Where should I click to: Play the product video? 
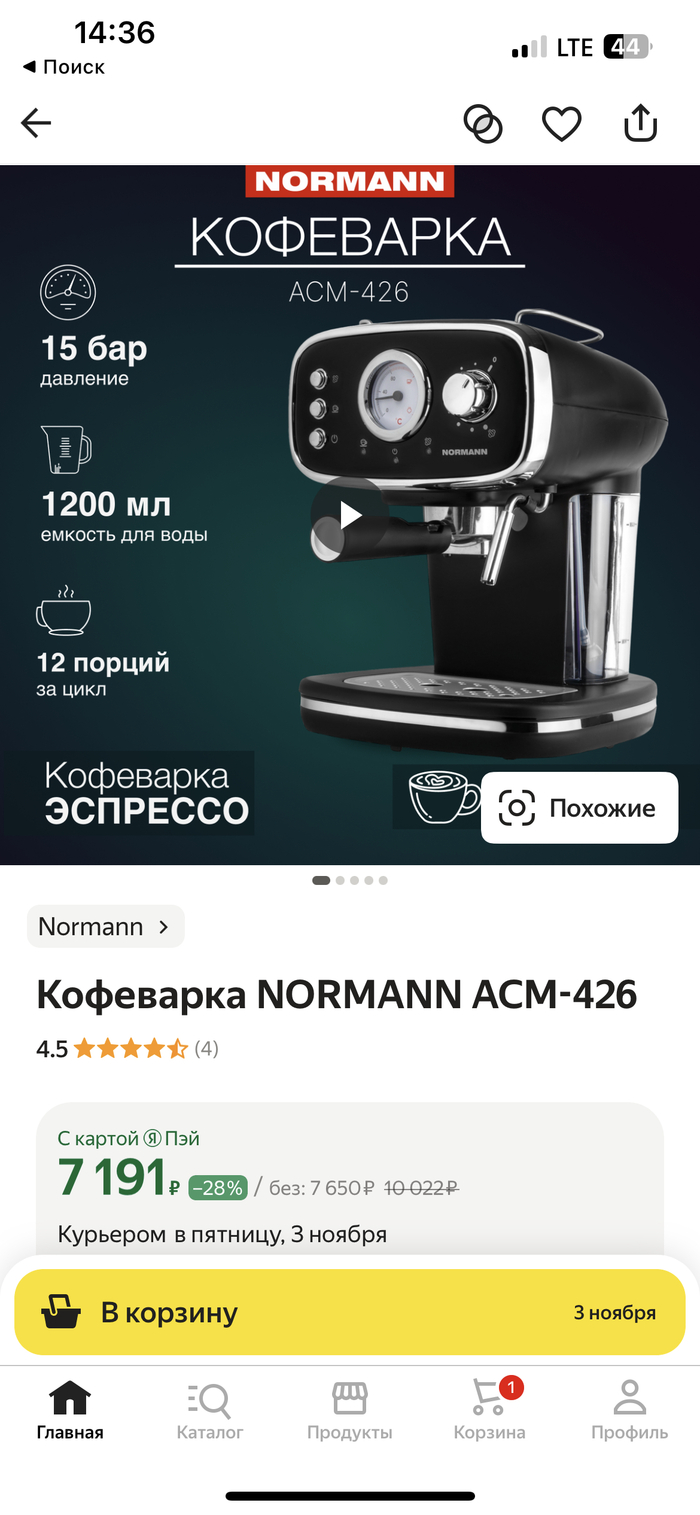349,515
